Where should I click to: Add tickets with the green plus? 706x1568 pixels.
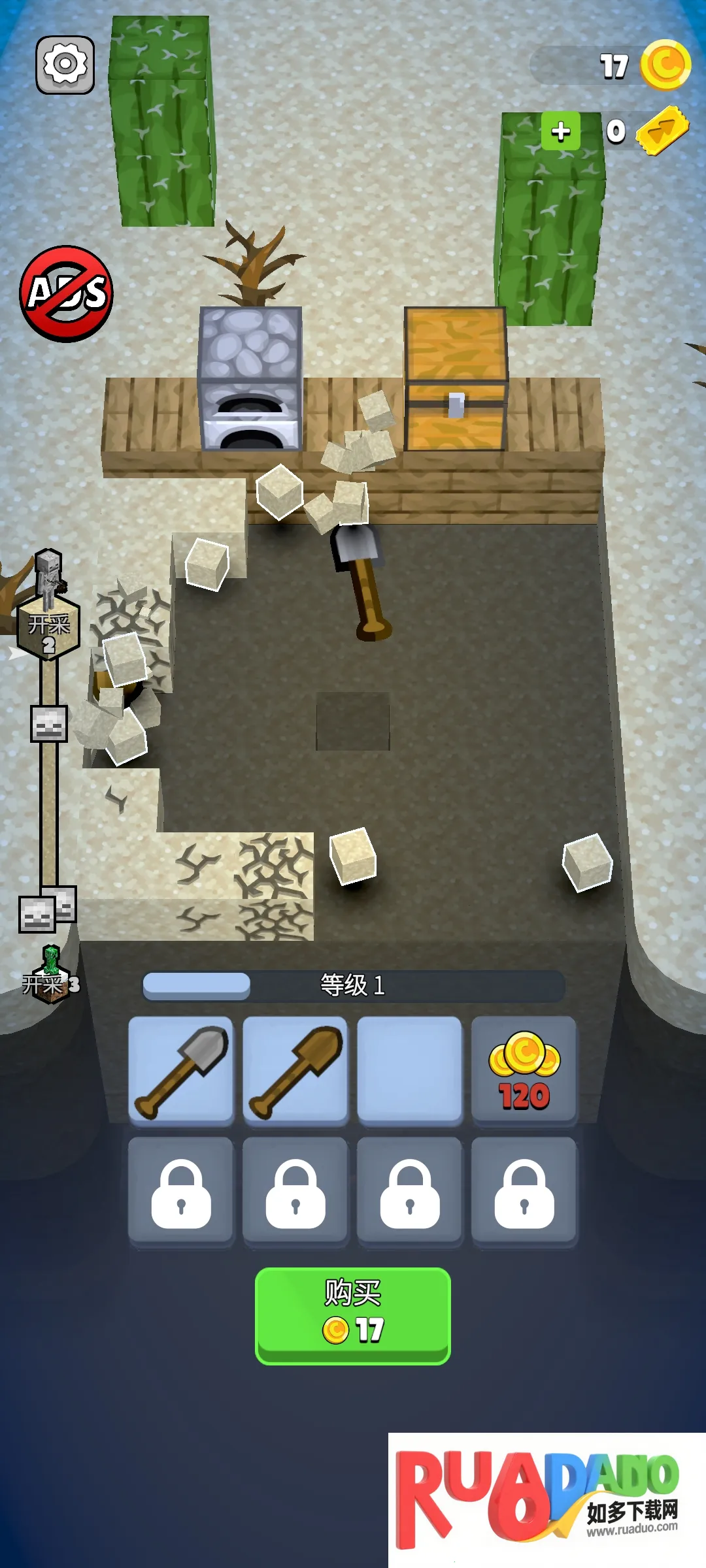coord(560,131)
